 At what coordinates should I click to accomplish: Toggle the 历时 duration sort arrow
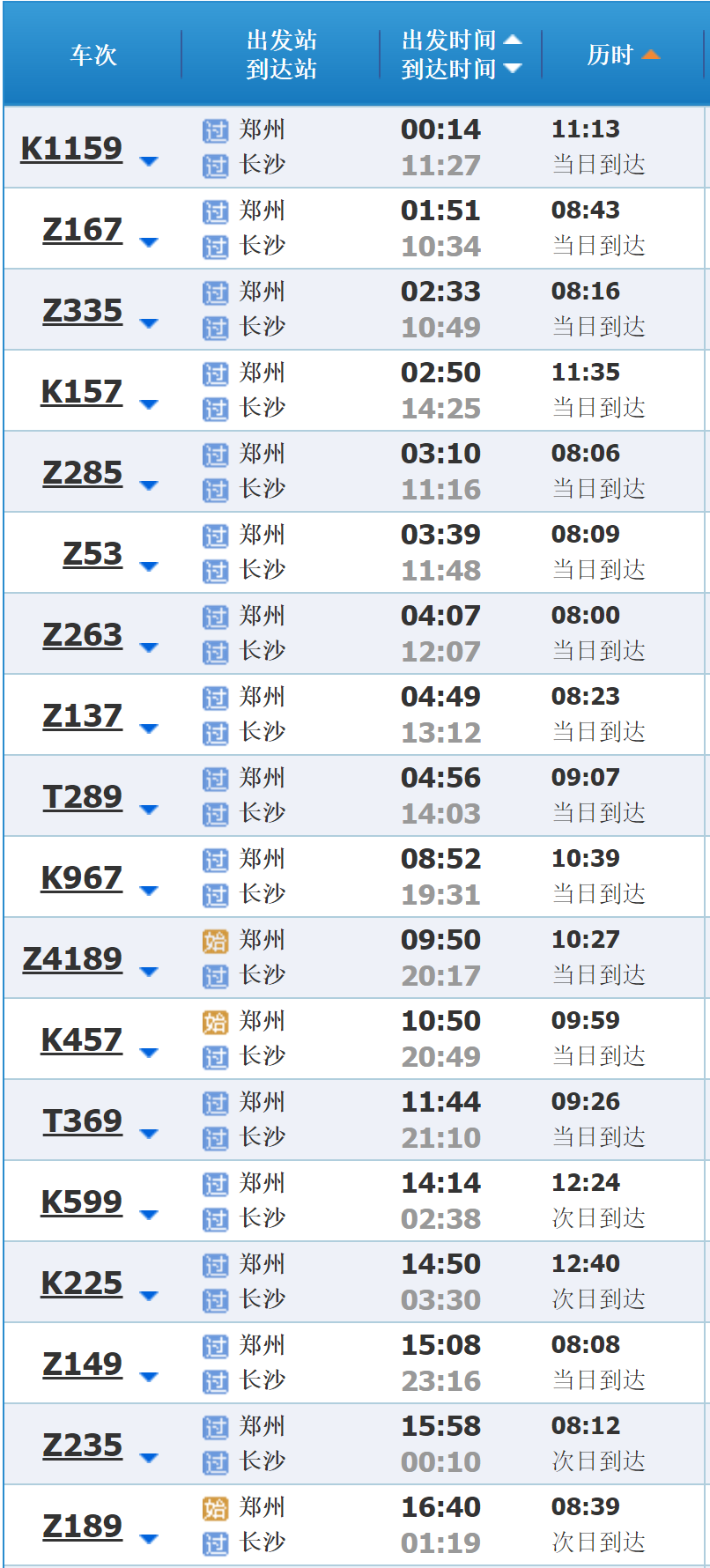click(x=651, y=53)
